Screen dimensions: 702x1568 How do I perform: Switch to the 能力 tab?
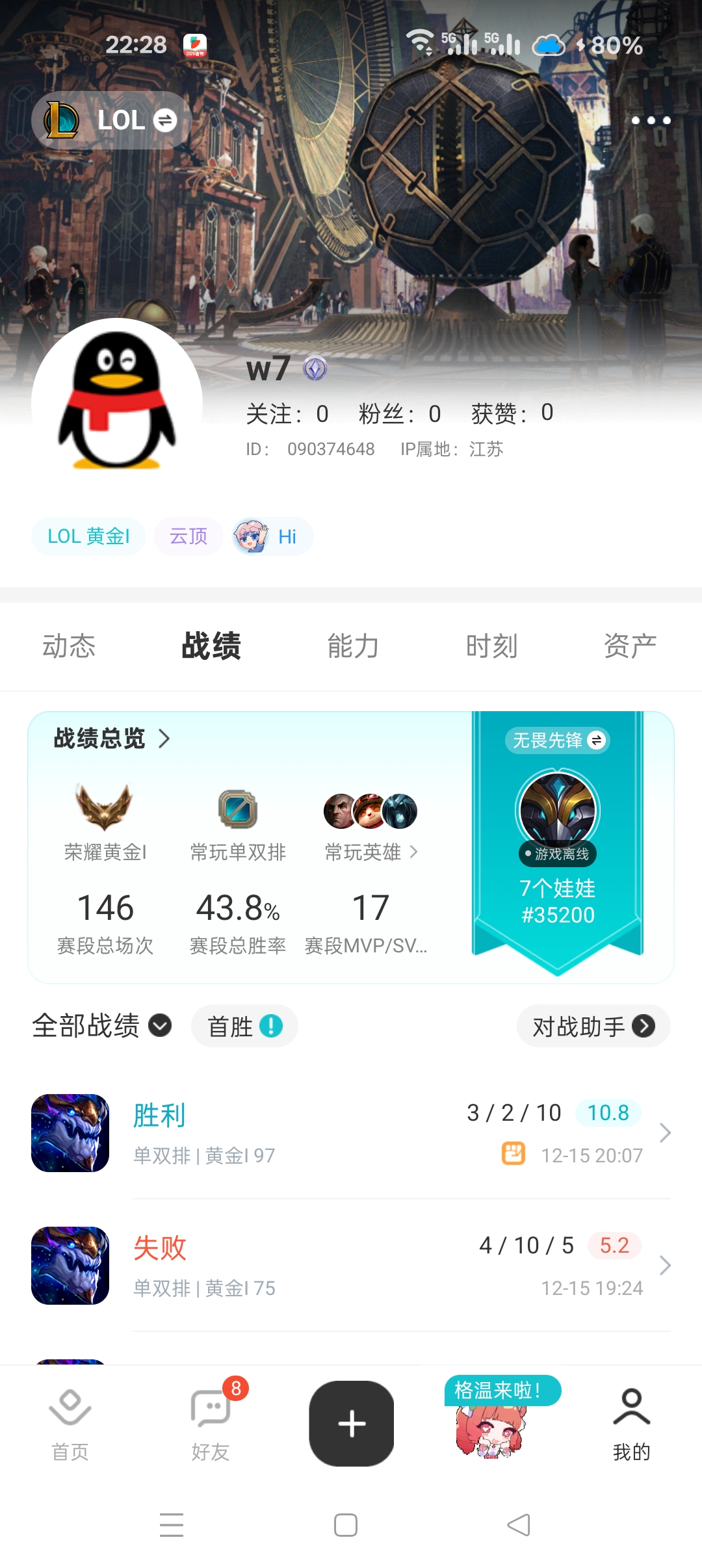[353, 646]
